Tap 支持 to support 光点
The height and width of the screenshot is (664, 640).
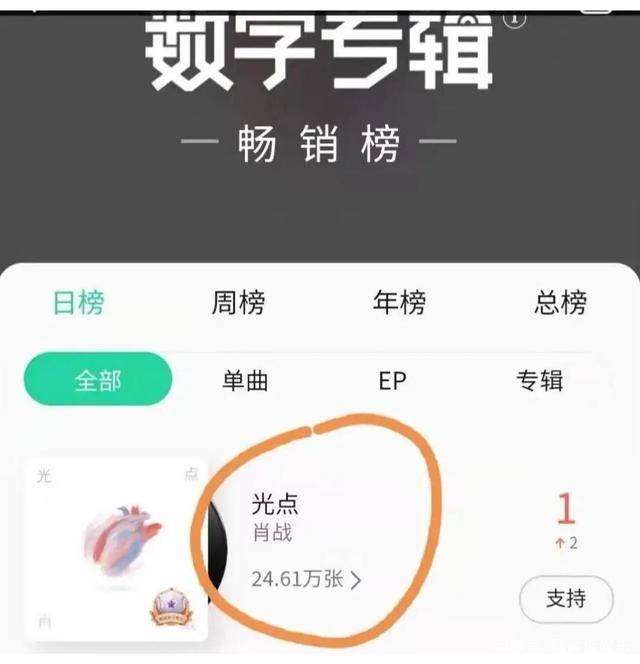pyautogui.click(x=565, y=599)
